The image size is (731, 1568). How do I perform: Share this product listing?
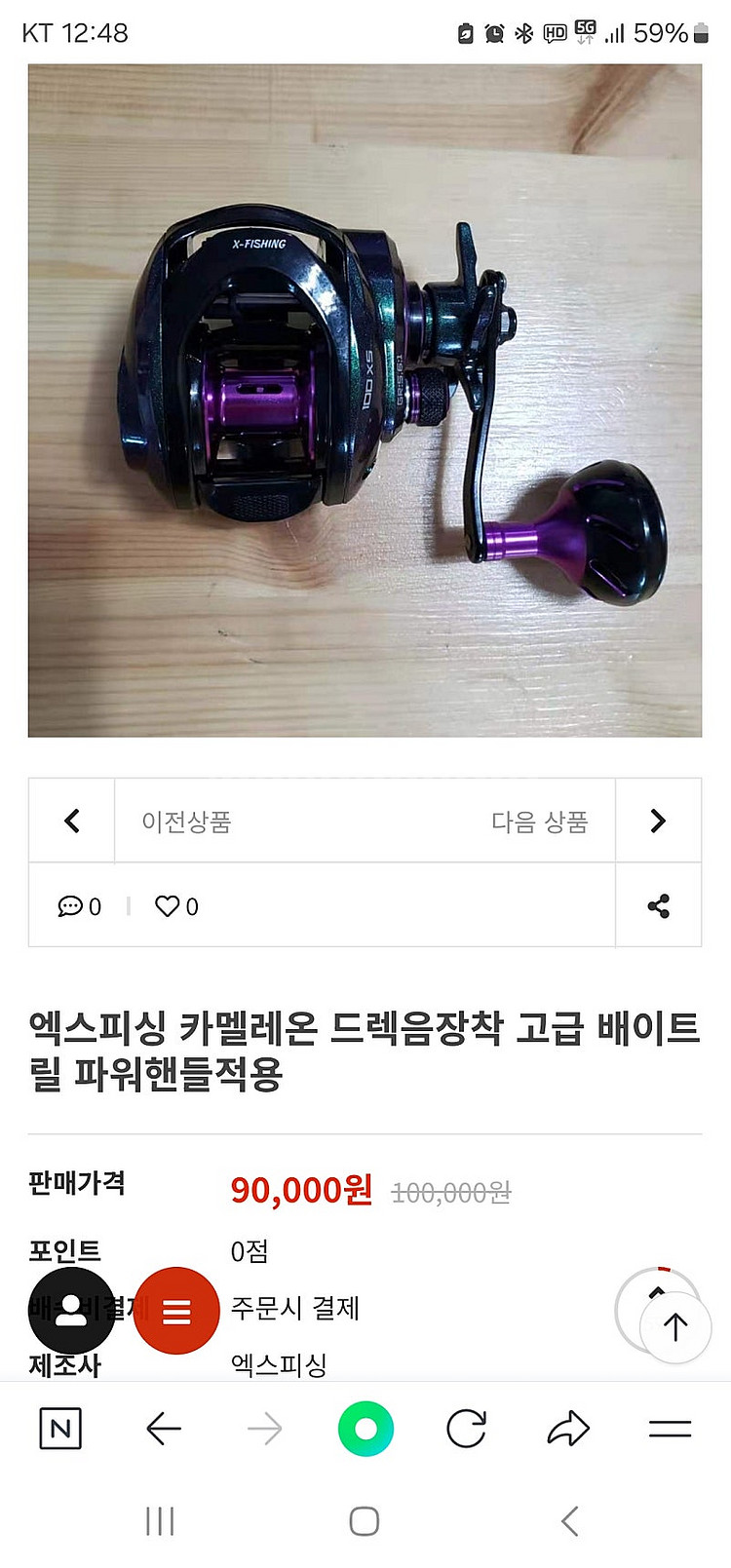pos(658,906)
